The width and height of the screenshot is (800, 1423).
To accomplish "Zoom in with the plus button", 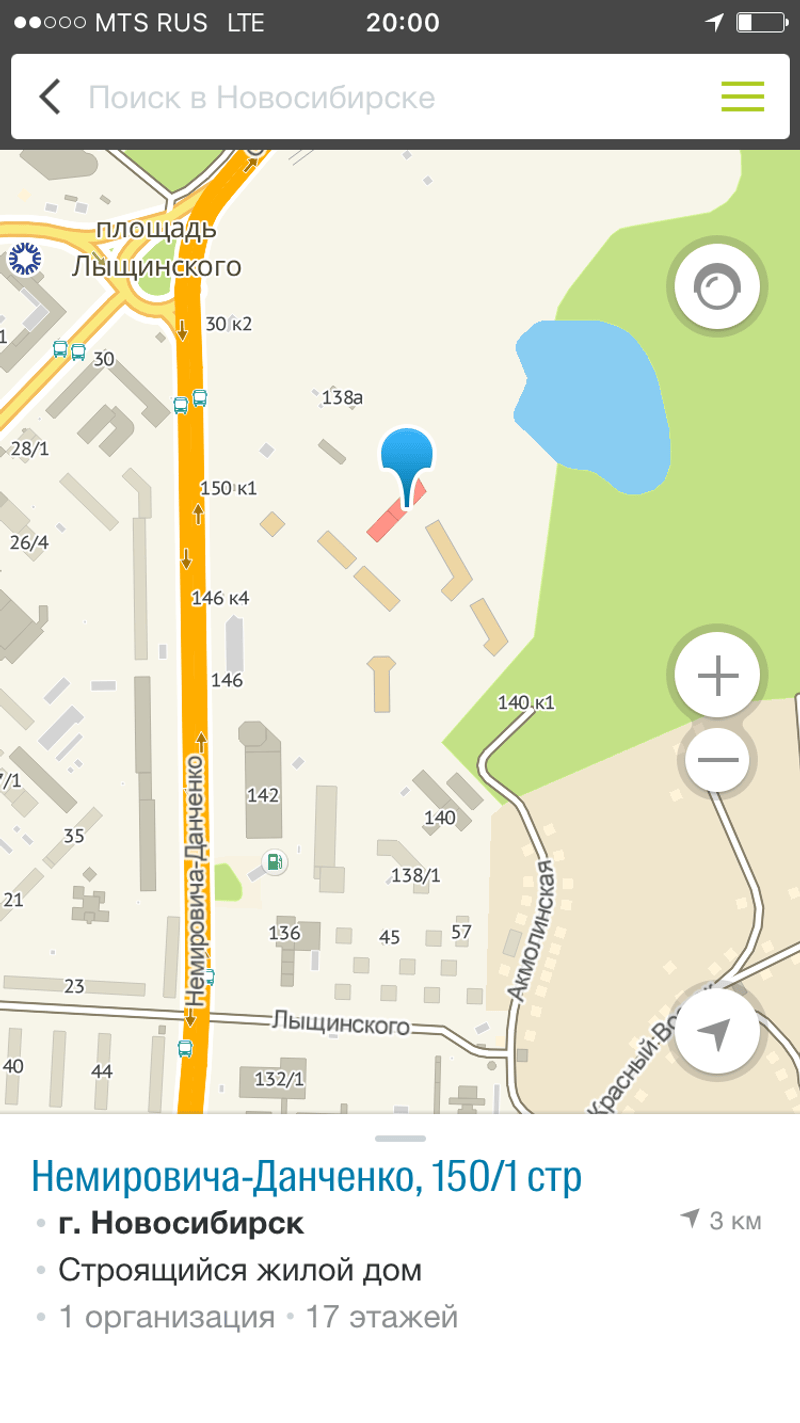I will [717, 677].
